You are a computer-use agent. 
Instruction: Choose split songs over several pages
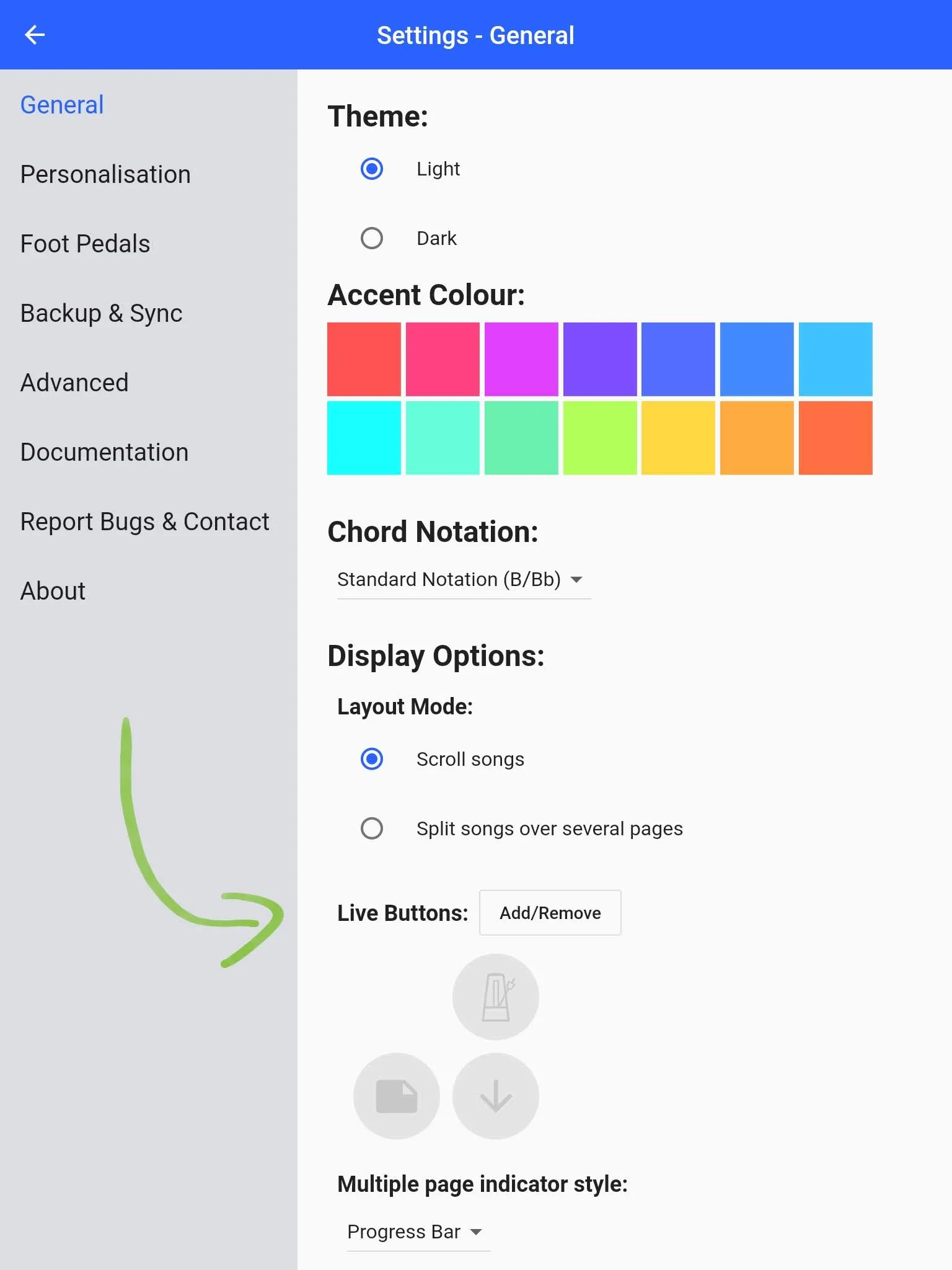(372, 828)
